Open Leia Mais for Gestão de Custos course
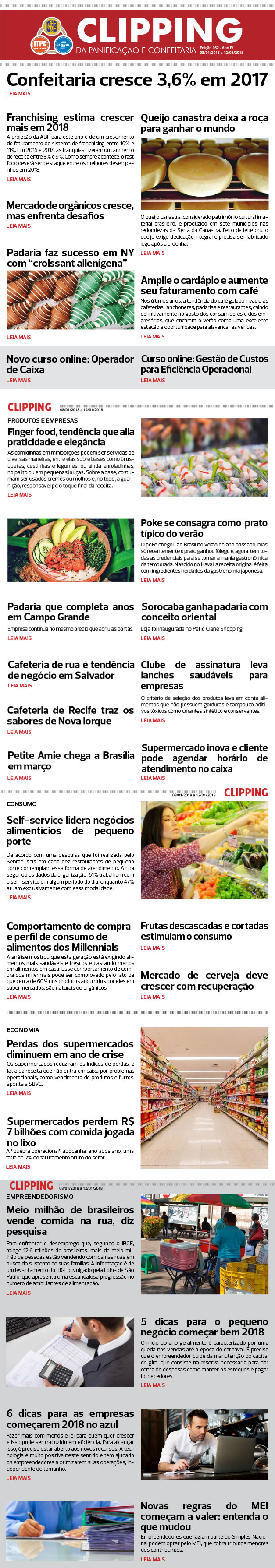The width and height of the screenshot is (275, 1568). (153, 381)
